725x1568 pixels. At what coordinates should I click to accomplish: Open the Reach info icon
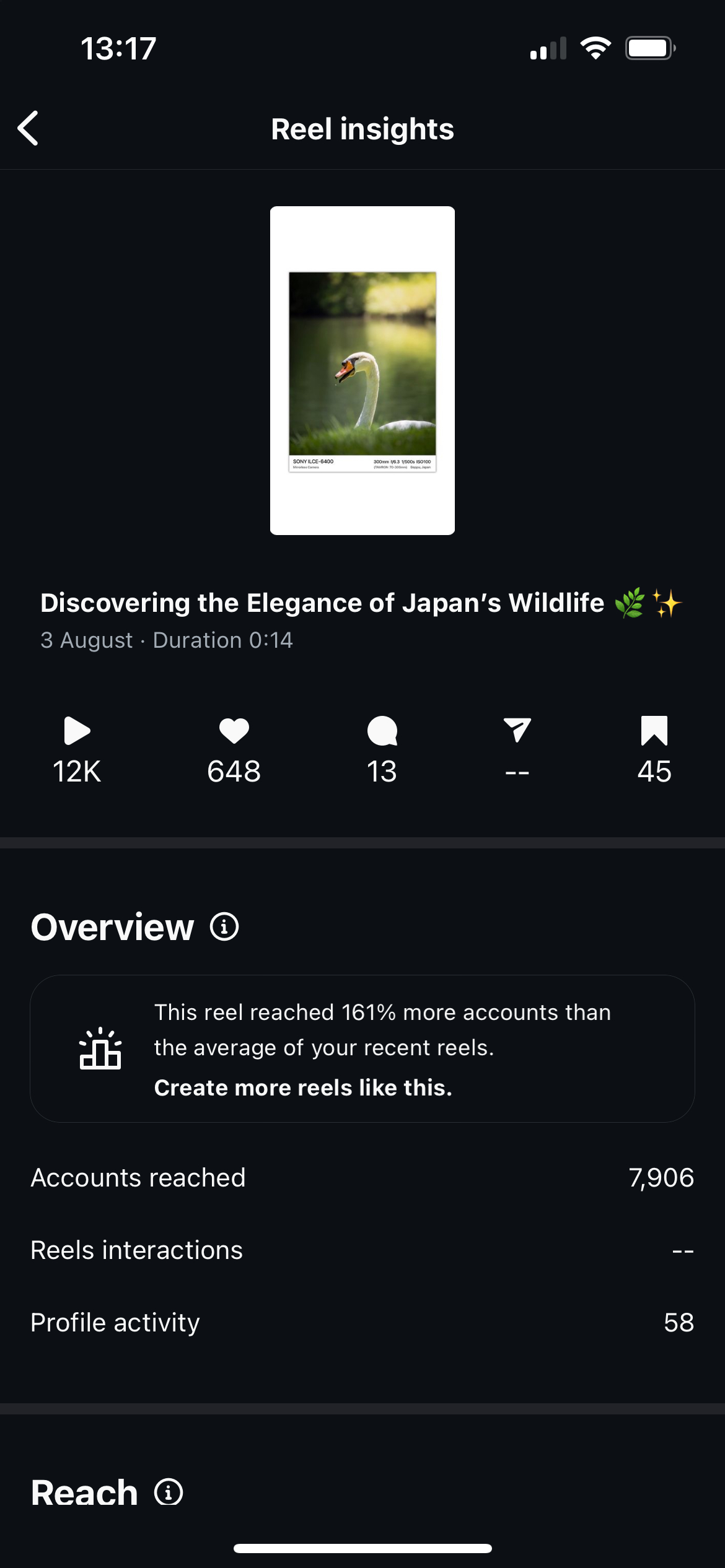tap(169, 1492)
